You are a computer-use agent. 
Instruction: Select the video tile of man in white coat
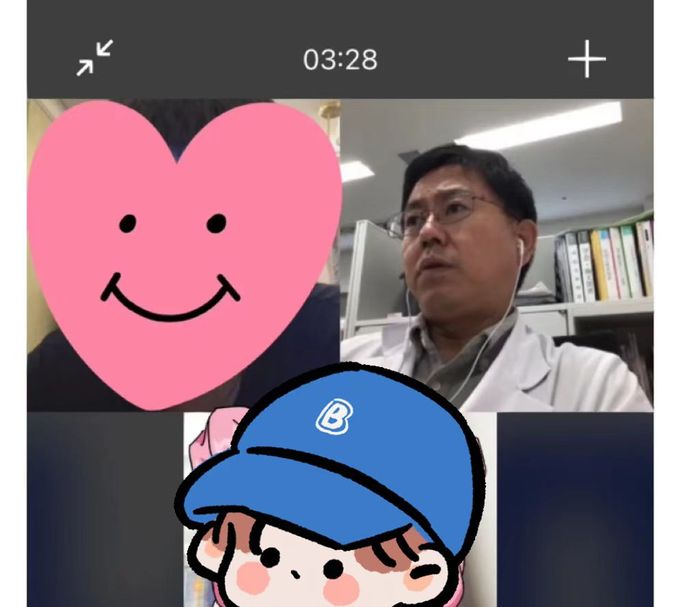click(x=496, y=255)
